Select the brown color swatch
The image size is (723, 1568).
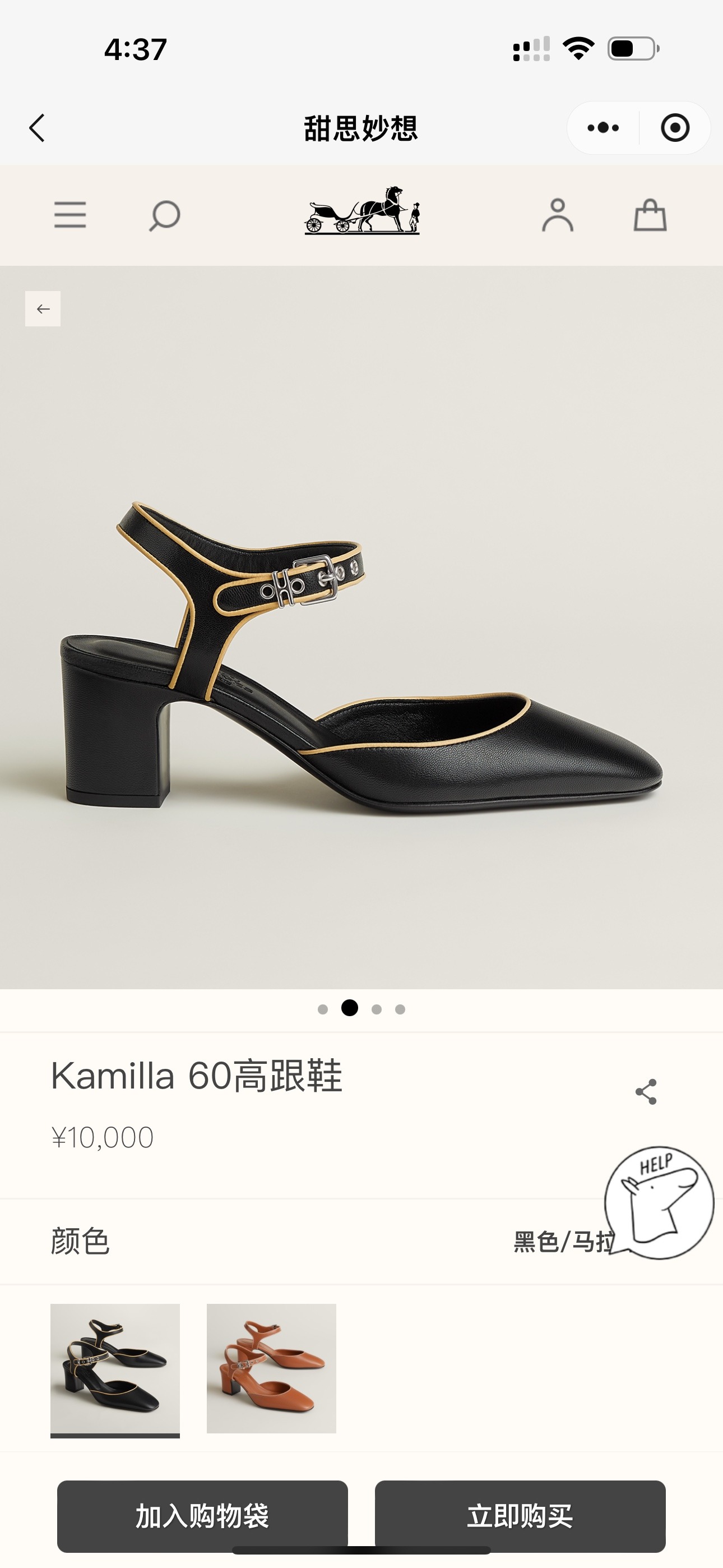pos(271,1368)
